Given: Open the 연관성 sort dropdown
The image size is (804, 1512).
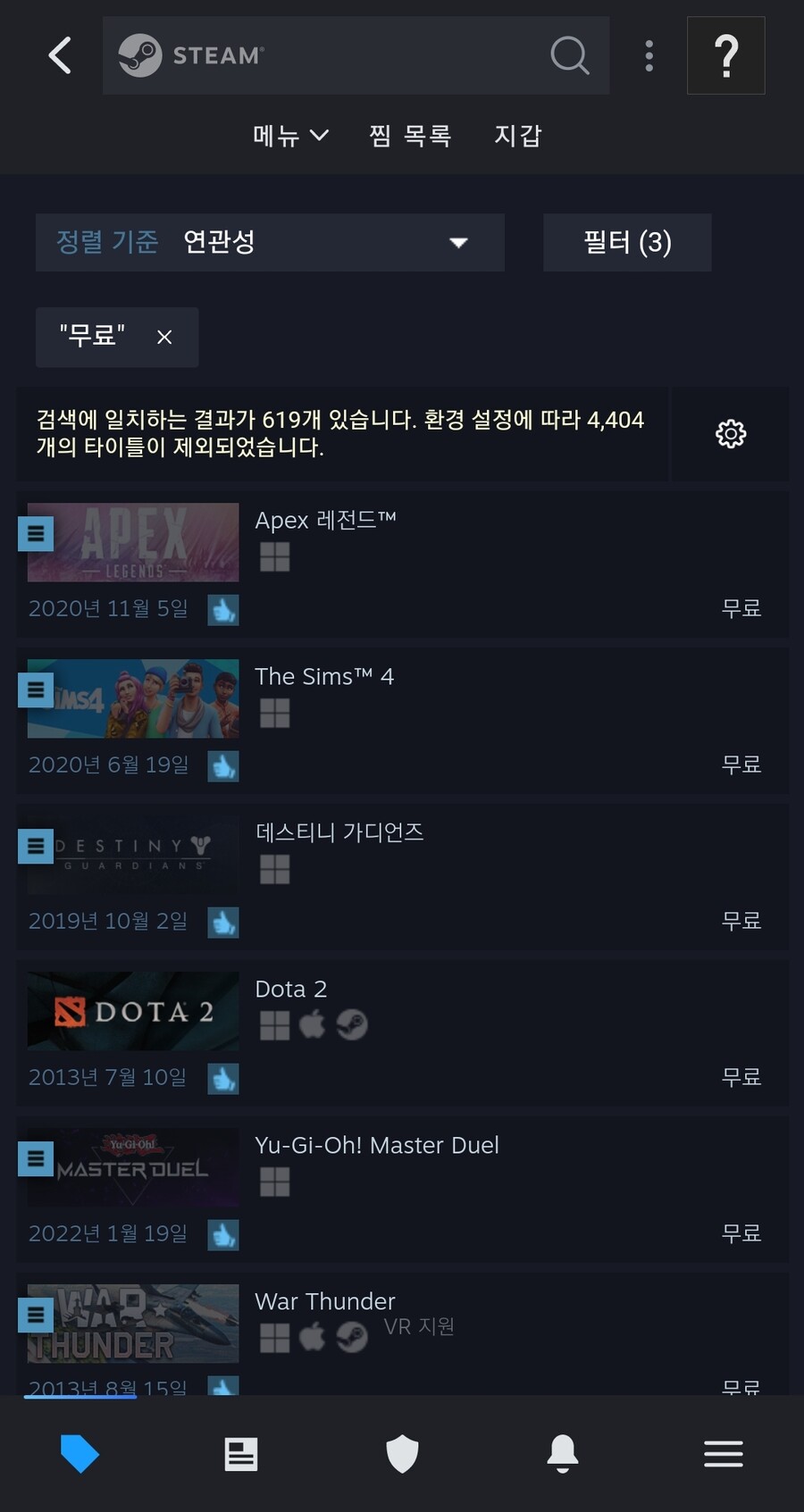Looking at the screenshot, I should [270, 242].
